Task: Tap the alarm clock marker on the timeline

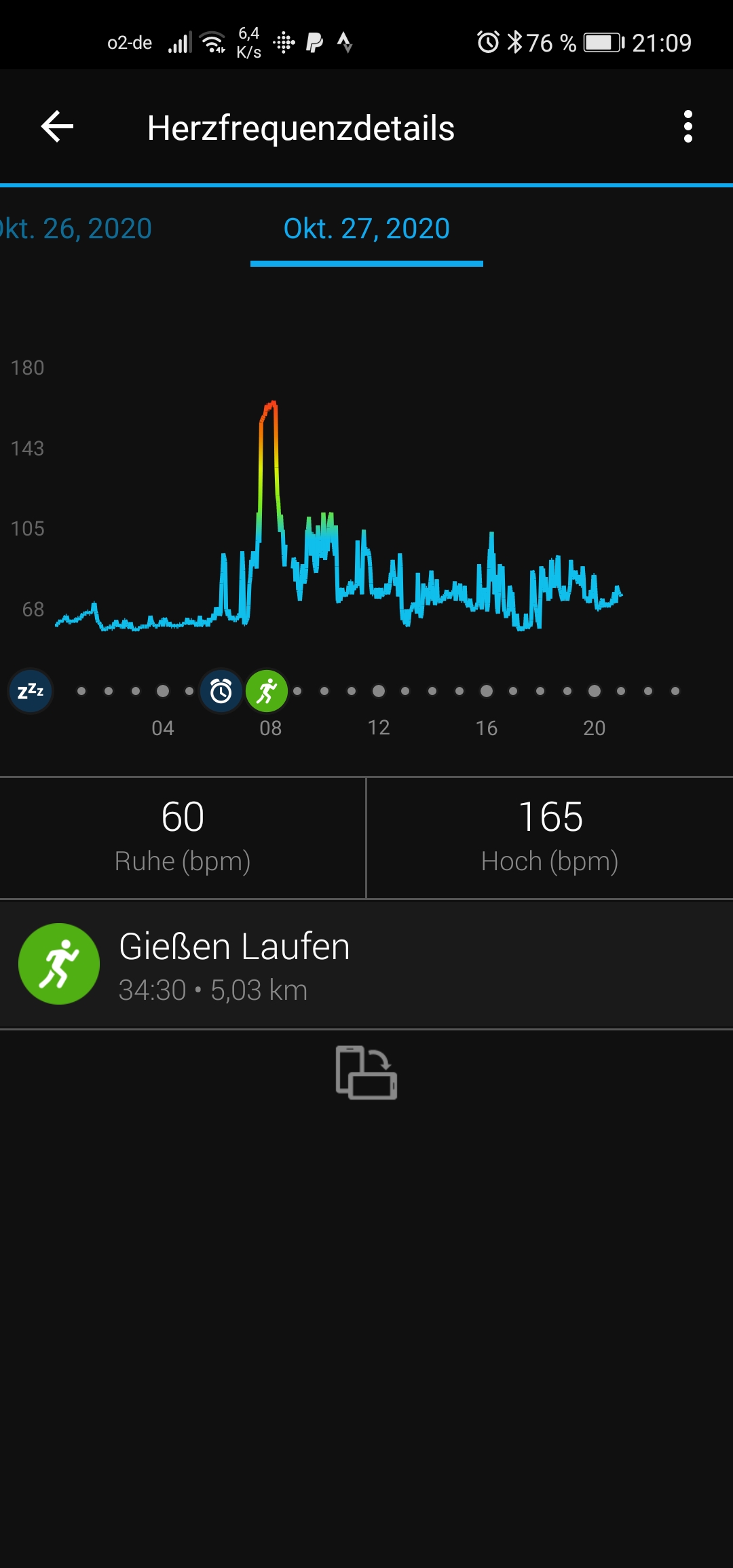Action: (x=221, y=692)
